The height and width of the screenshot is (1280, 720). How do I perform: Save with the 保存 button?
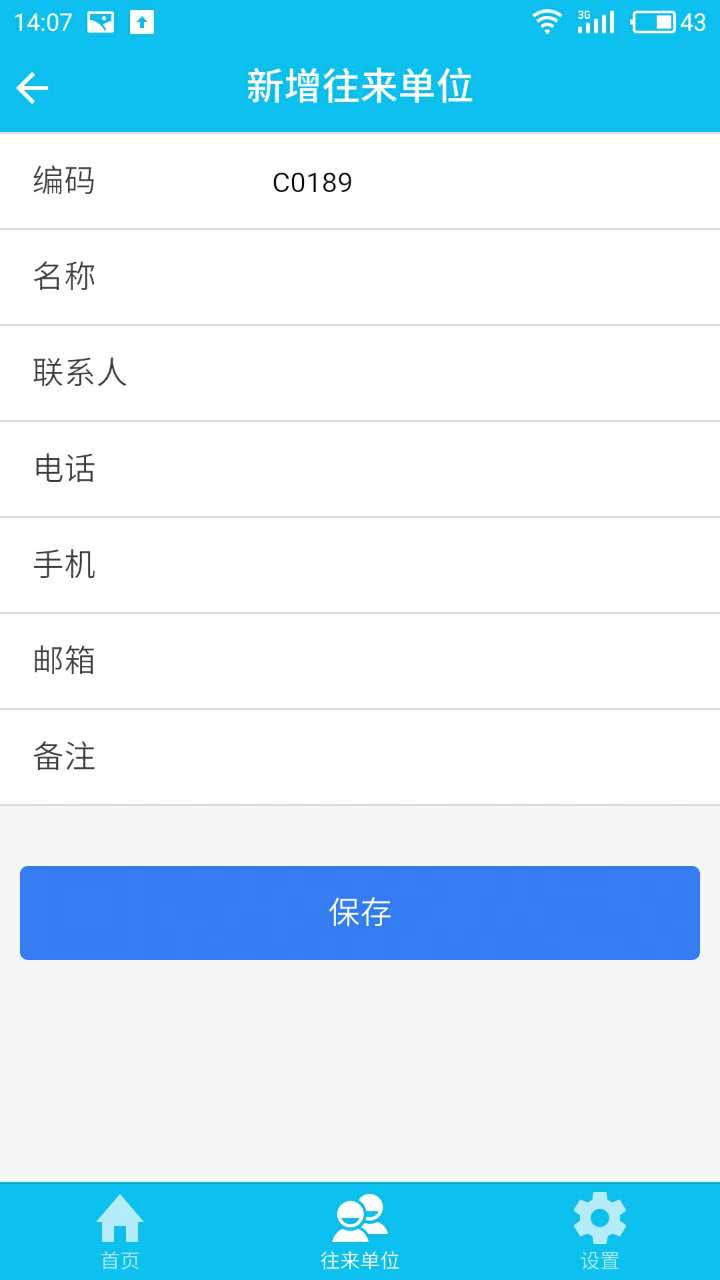point(360,913)
